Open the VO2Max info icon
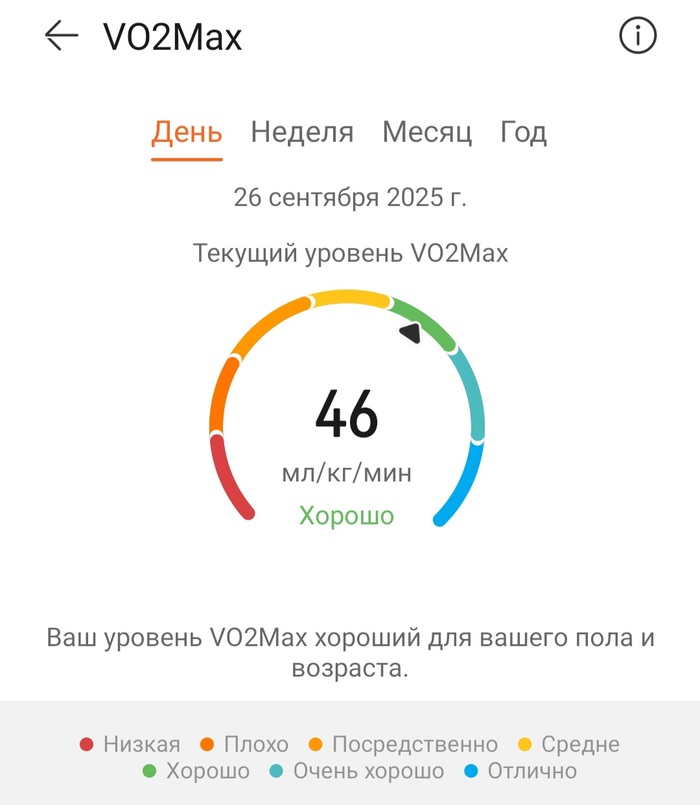Screen dimensions: 700x805 [x=638, y=37]
